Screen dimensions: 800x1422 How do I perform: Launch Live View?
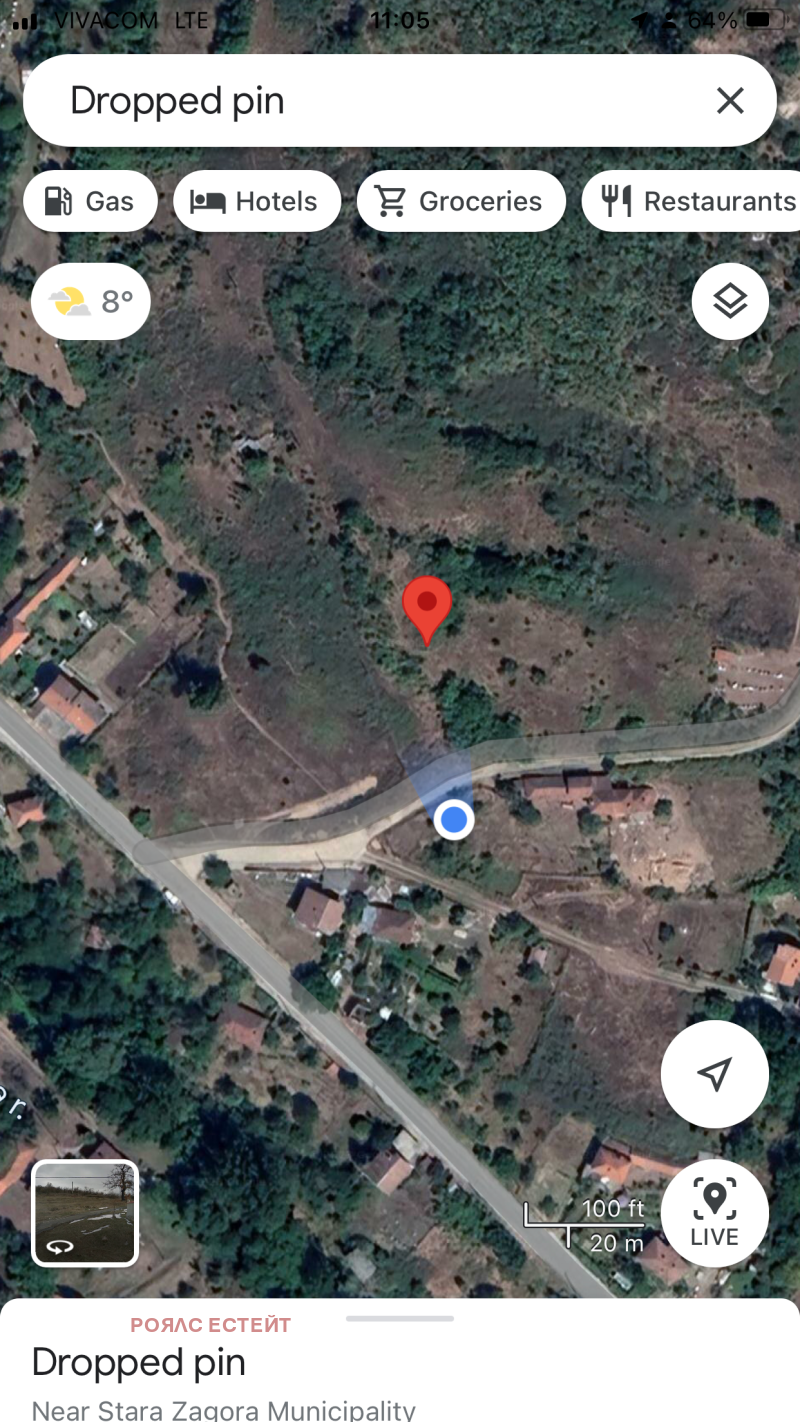(714, 1212)
